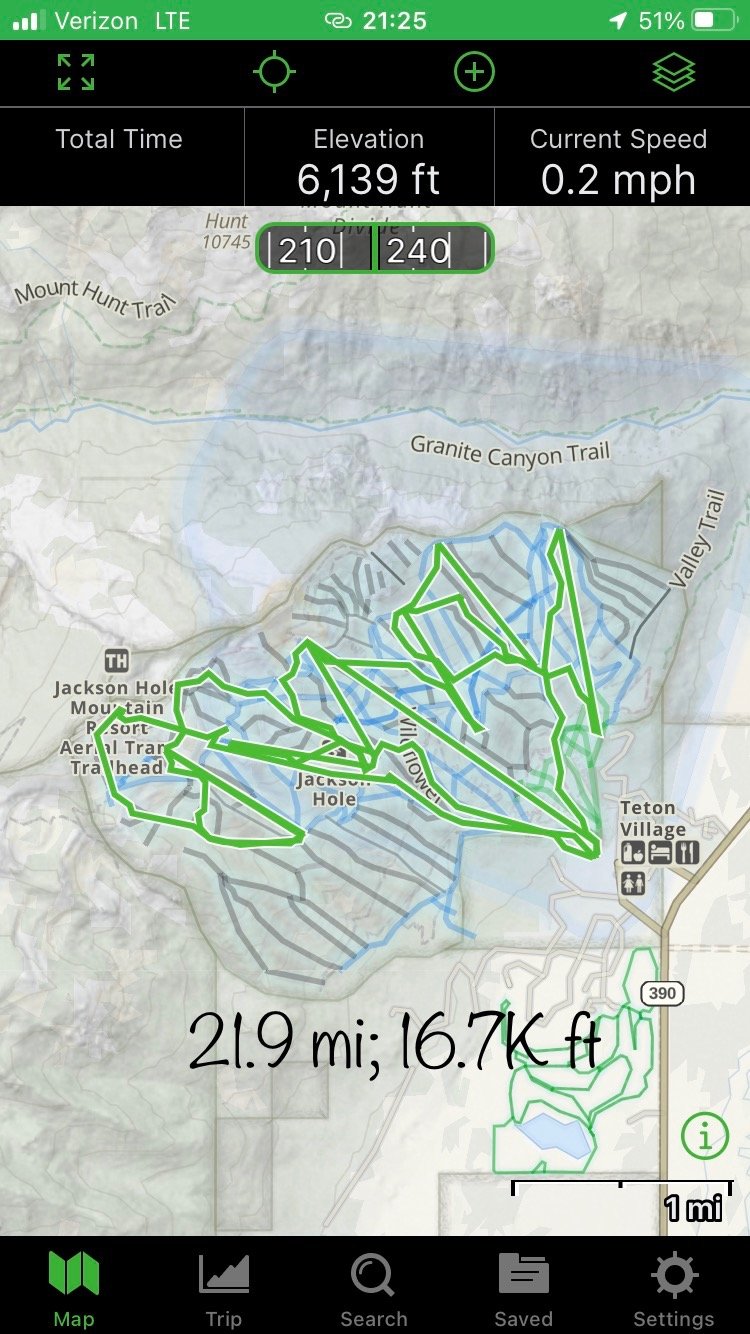This screenshot has width=750, height=1334.
Task: Select the Map tab icon
Action: point(73,1285)
